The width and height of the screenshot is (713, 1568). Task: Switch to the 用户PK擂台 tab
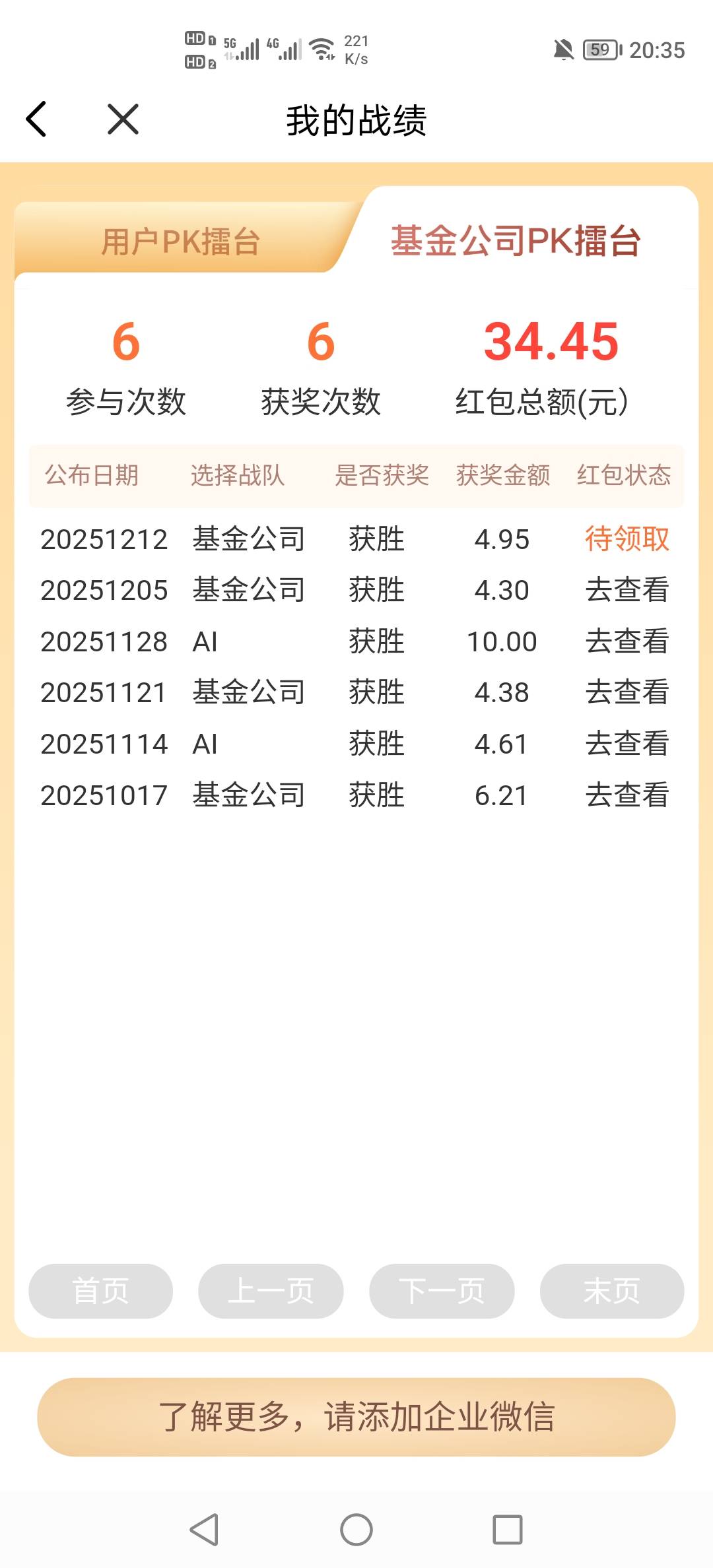[180, 242]
